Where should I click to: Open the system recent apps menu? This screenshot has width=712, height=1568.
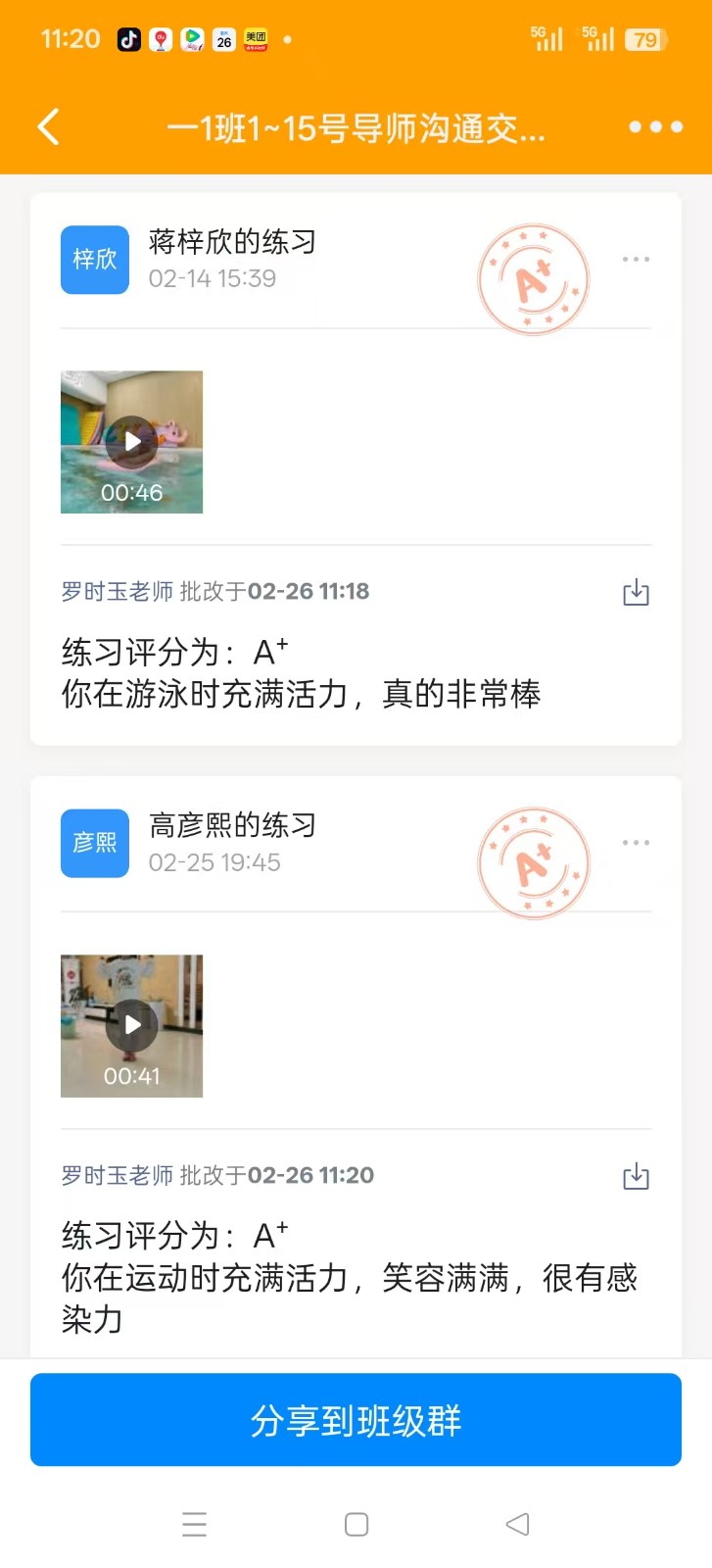pos(195,1524)
